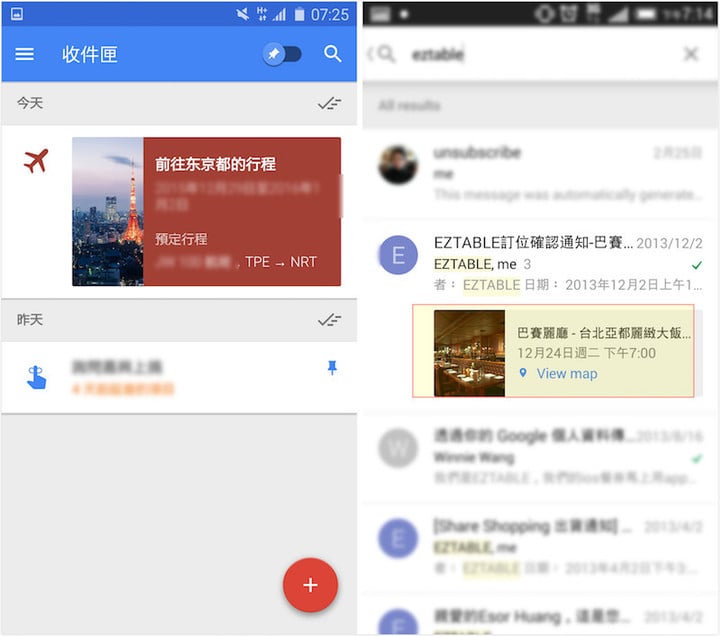Open the unsubscribe email result

pyautogui.click(x=540, y=172)
